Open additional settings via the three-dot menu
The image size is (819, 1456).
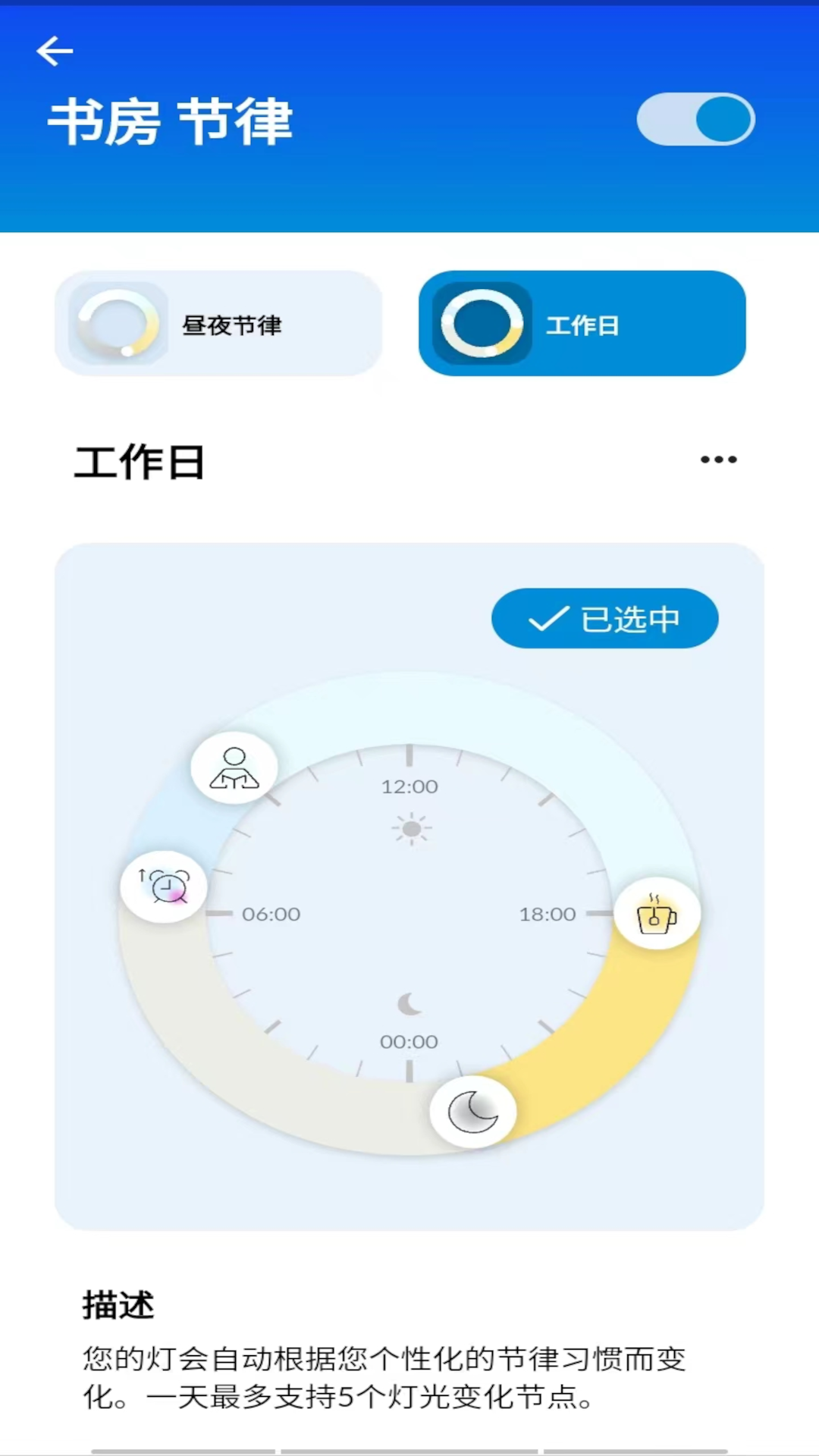(x=718, y=459)
